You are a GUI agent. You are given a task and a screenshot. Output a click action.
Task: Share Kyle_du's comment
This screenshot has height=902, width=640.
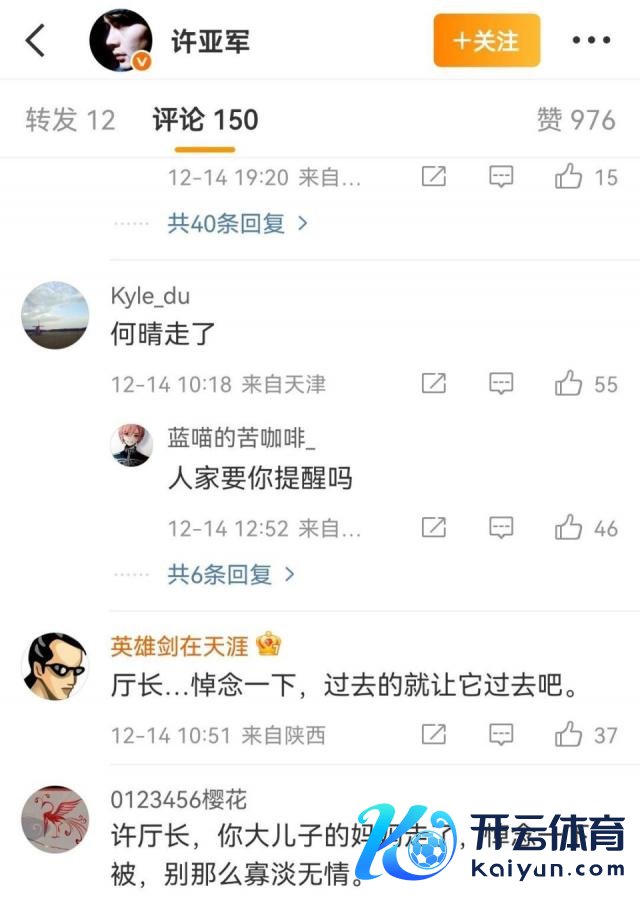433,383
